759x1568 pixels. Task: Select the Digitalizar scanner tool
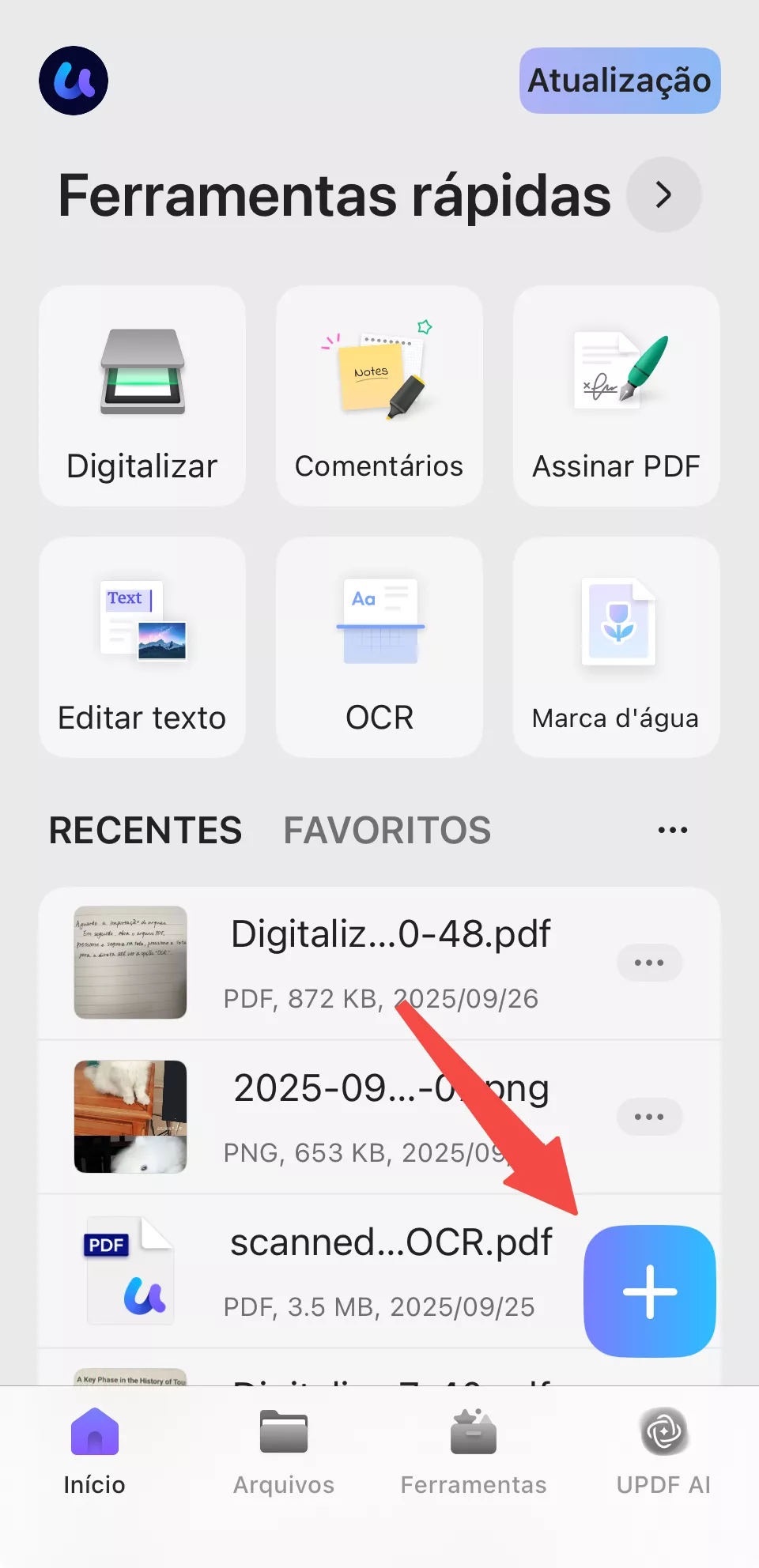coord(142,397)
